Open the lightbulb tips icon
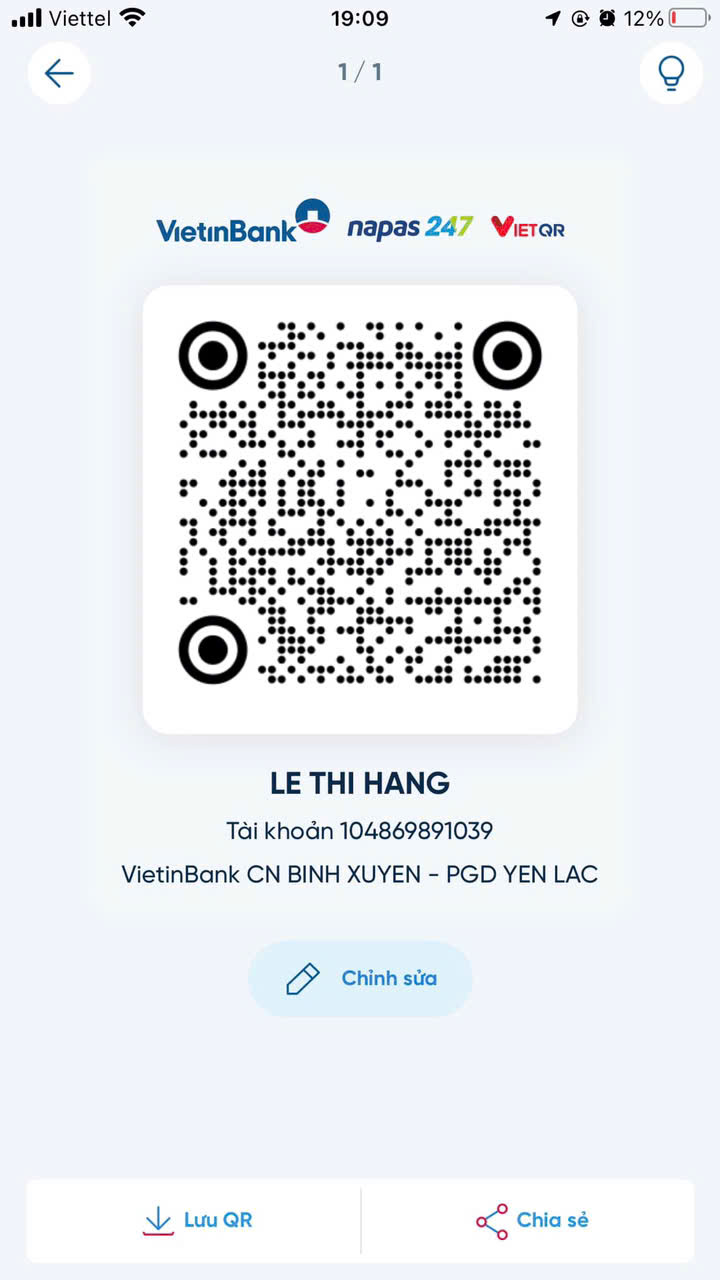Screen dimensions: 720x1280 click(x=670, y=73)
